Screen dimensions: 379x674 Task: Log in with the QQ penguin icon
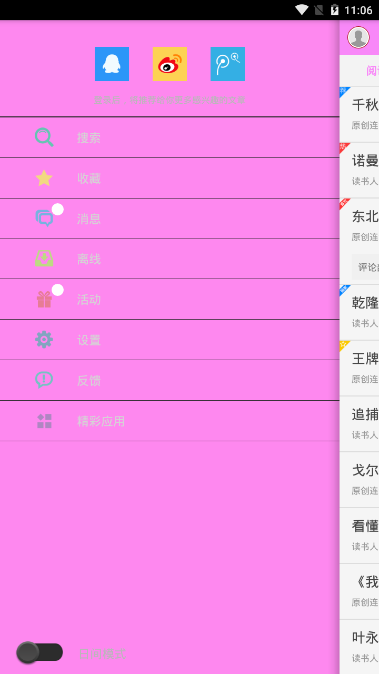pos(112,64)
